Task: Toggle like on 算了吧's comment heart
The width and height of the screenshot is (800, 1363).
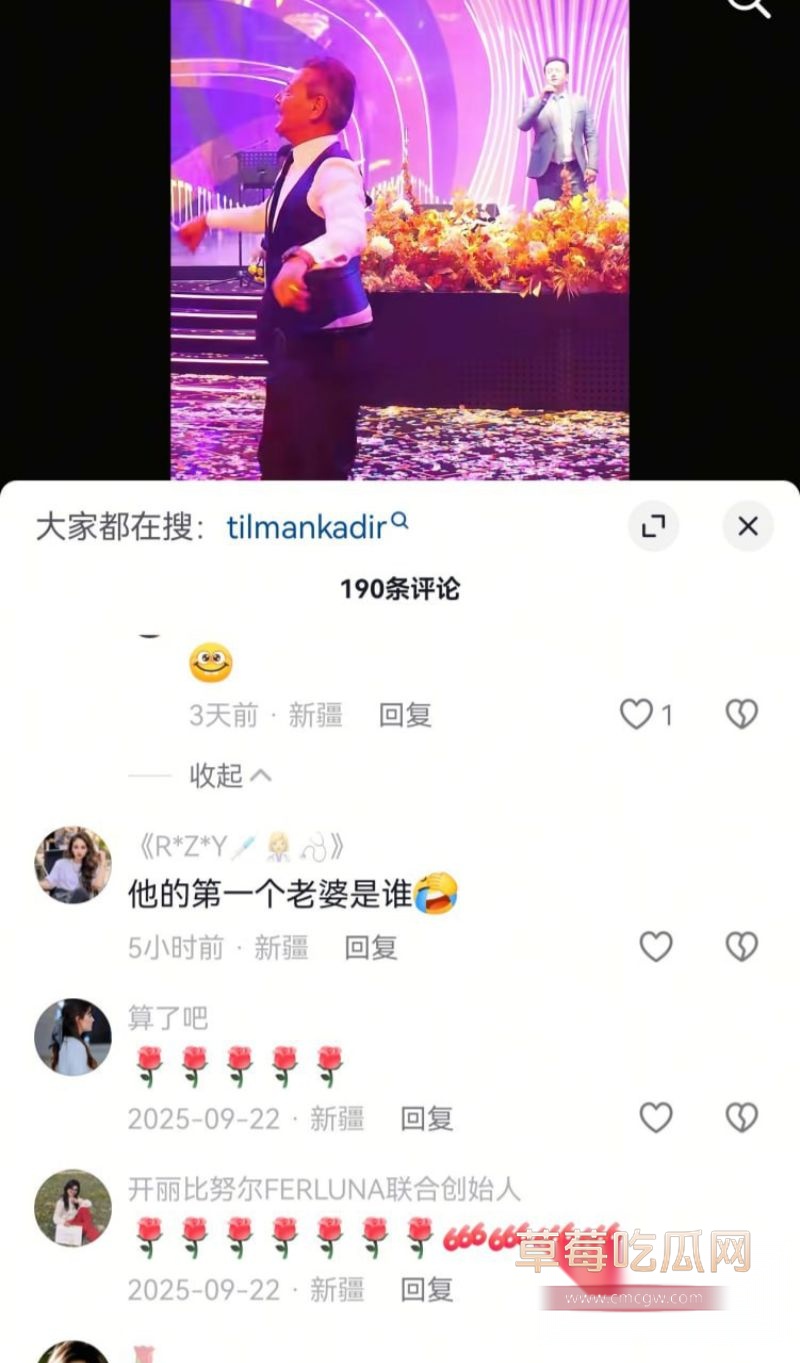Action: [x=657, y=1117]
